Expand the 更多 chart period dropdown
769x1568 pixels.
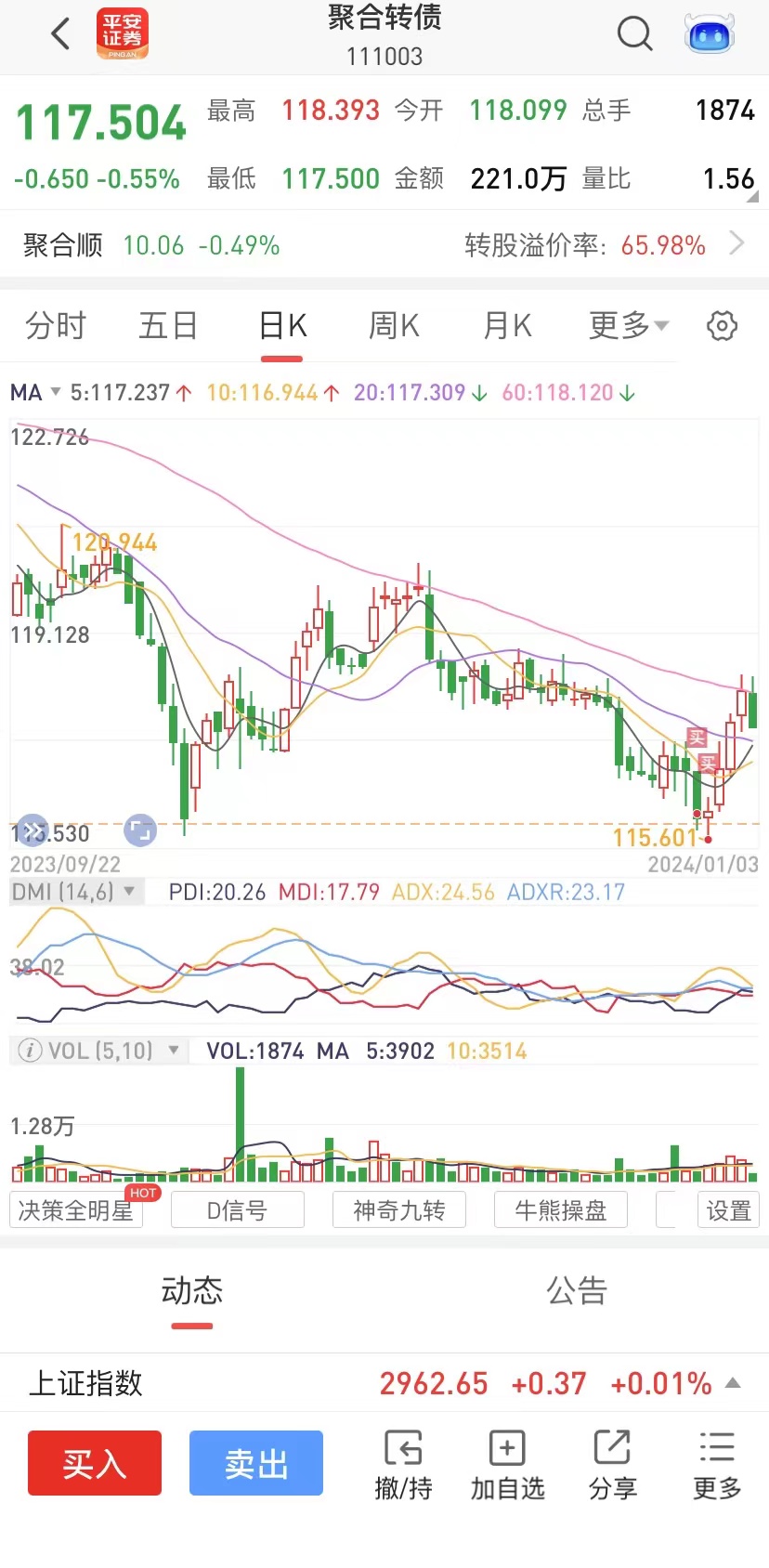629,326
